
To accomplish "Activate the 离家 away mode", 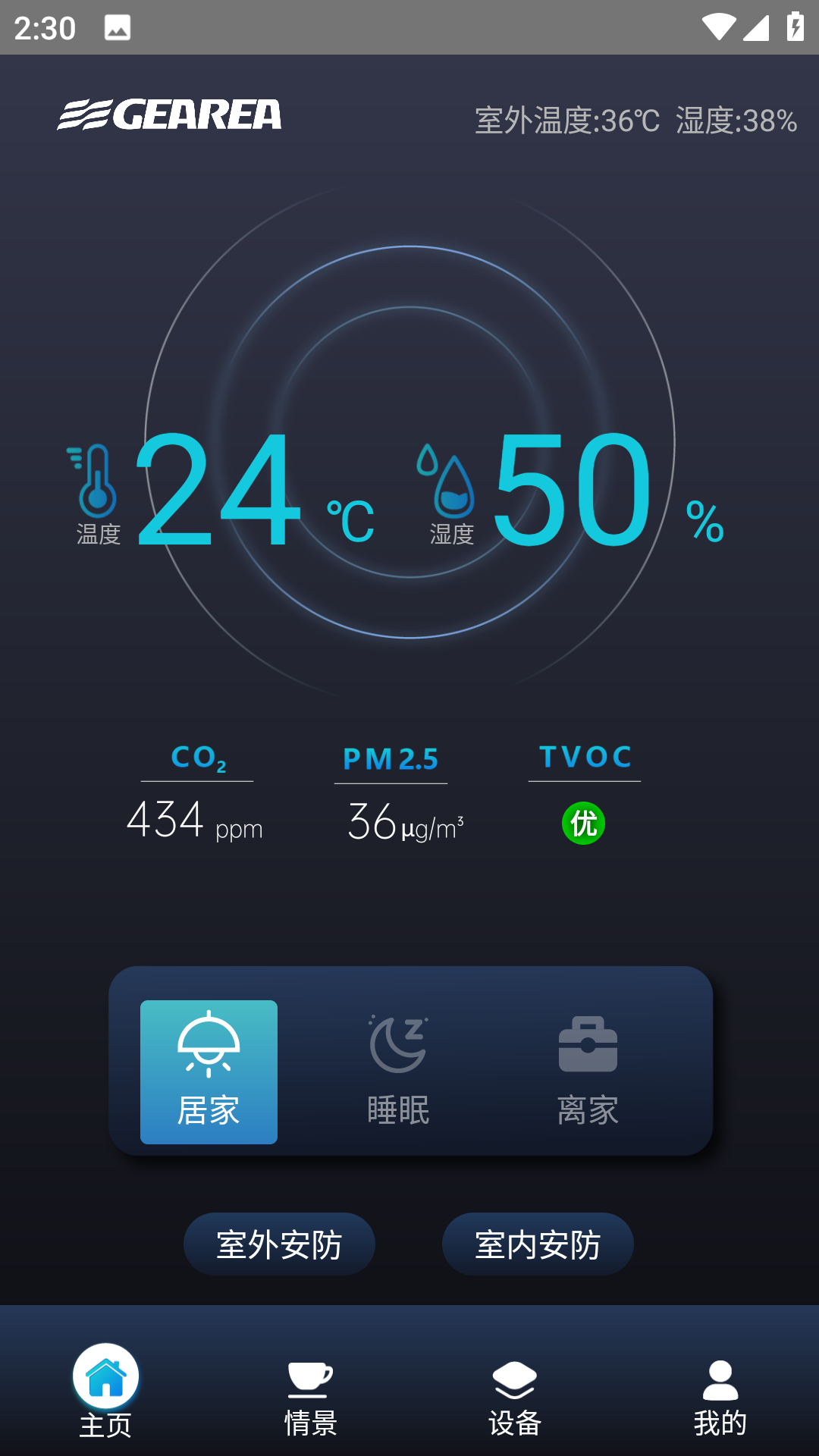I will pos(588,1071).
